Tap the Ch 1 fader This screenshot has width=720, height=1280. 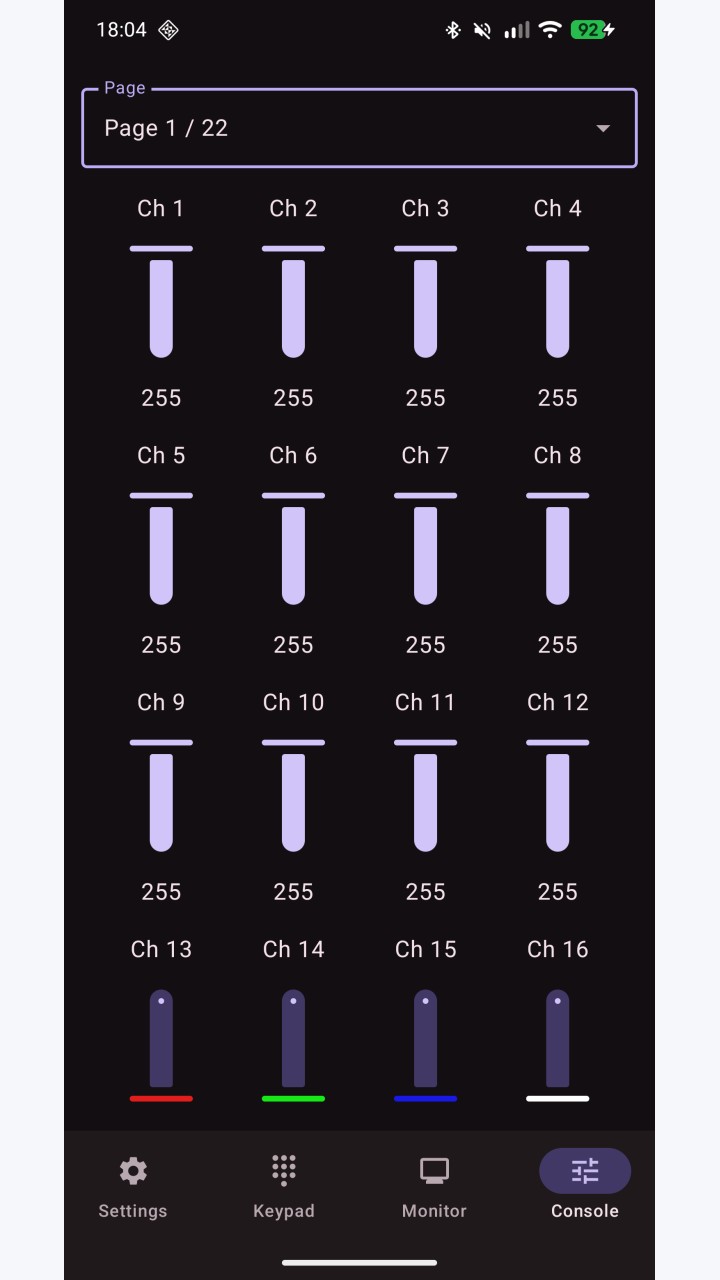[161, 302]
